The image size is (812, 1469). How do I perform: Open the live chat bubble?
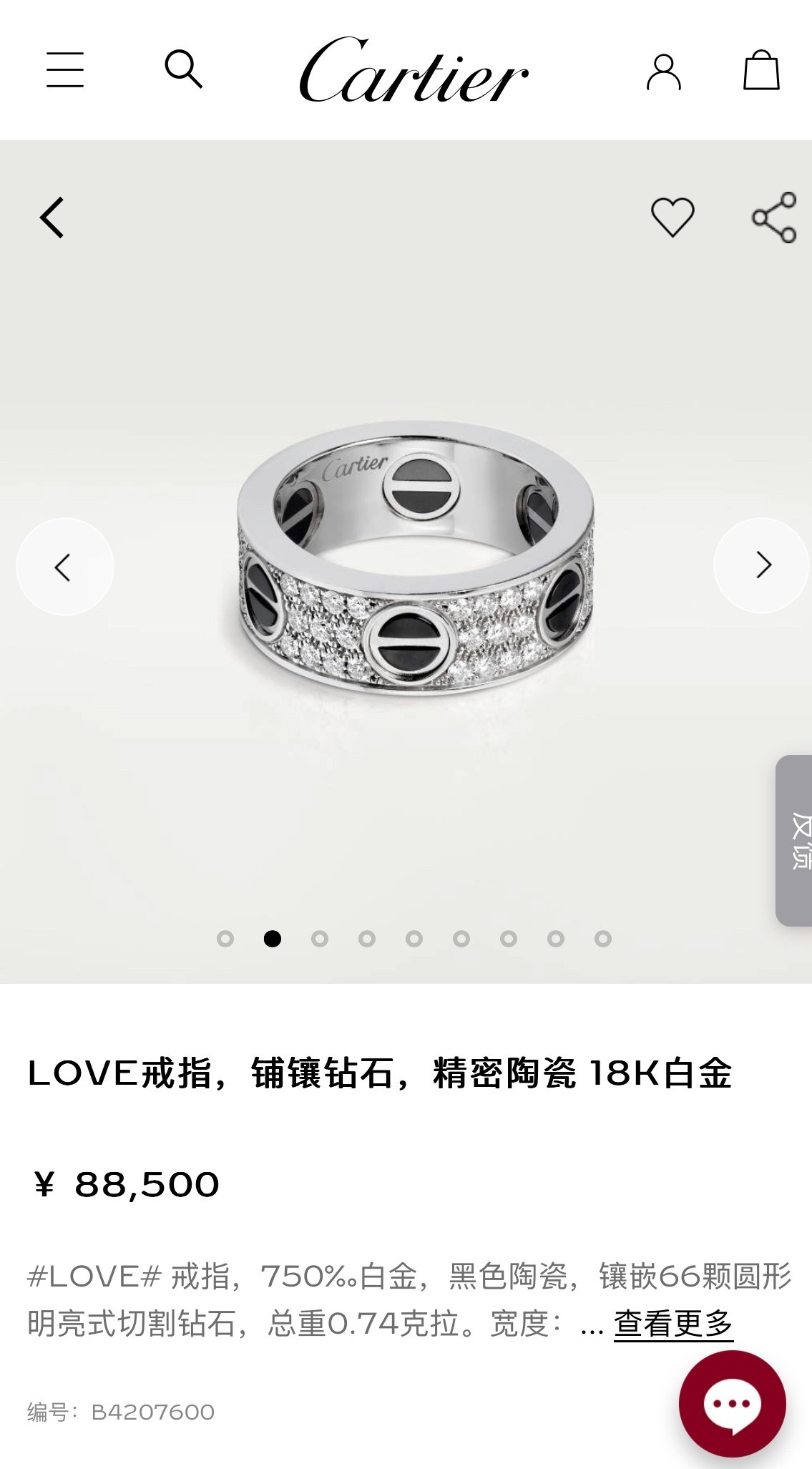pos(732,1404)
